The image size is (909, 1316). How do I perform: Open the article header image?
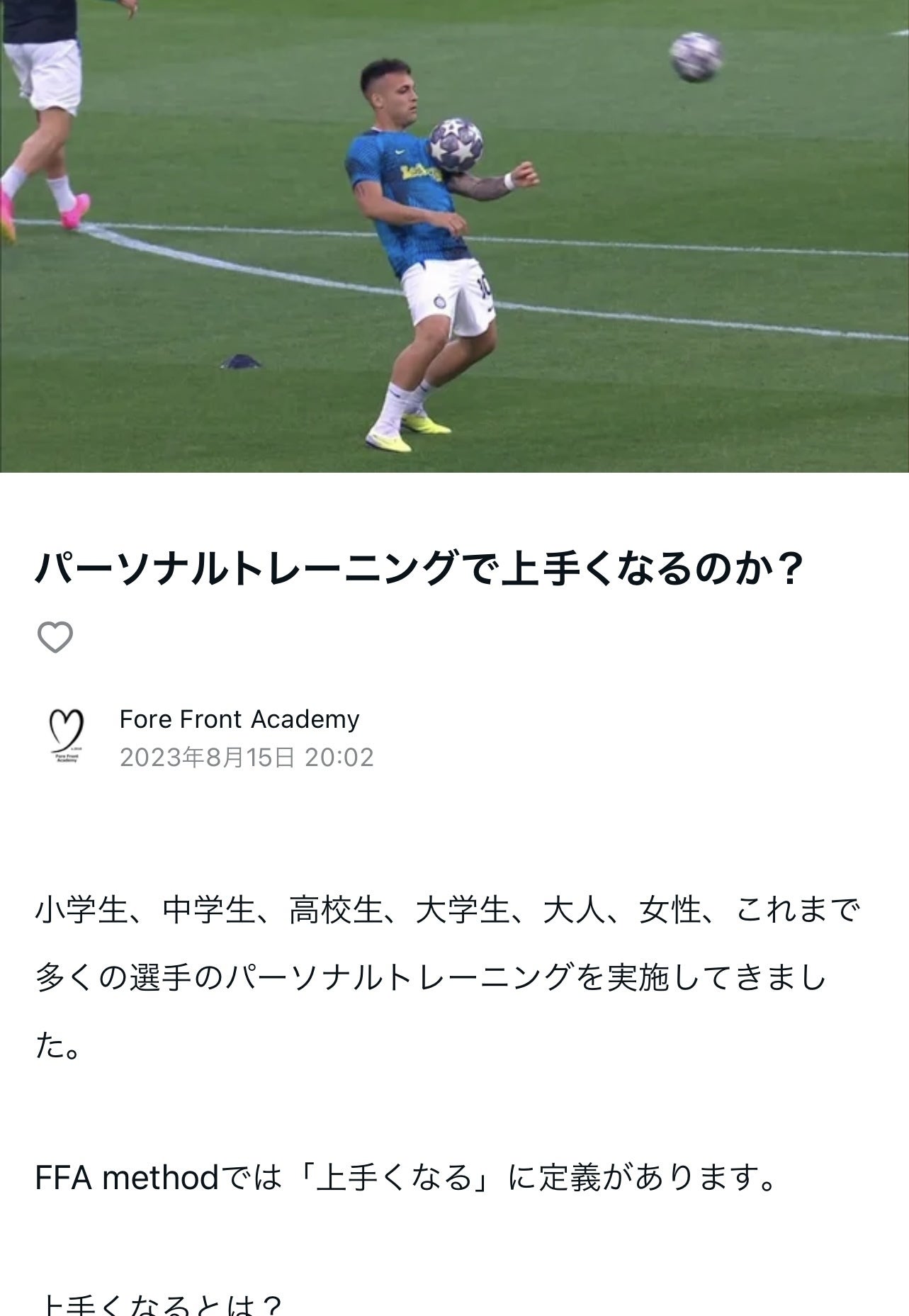pos(454,236)
